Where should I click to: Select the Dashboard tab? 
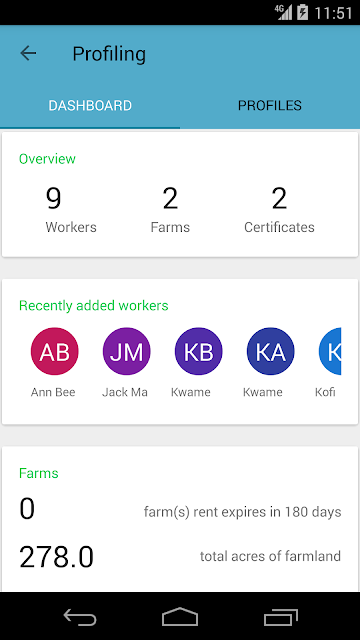90,106
